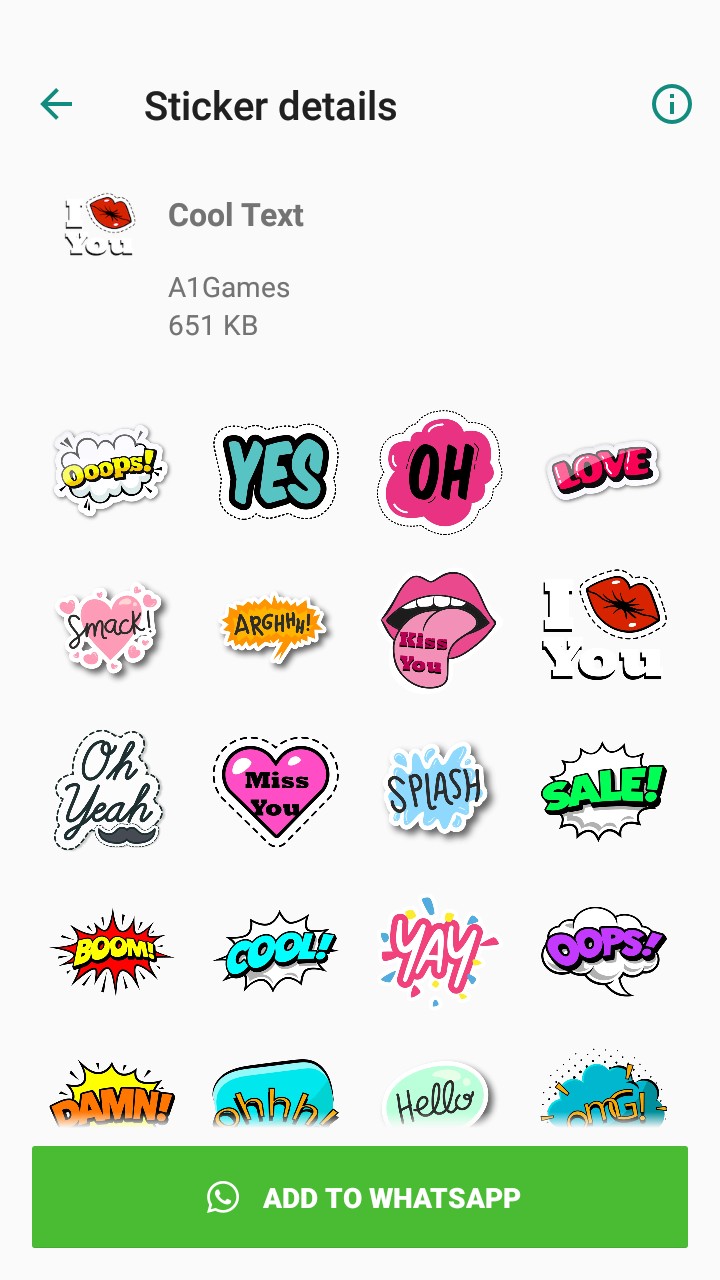Open the COOL! sticker
Viewport: 720px width, 1280px height.
pos(275,950)
